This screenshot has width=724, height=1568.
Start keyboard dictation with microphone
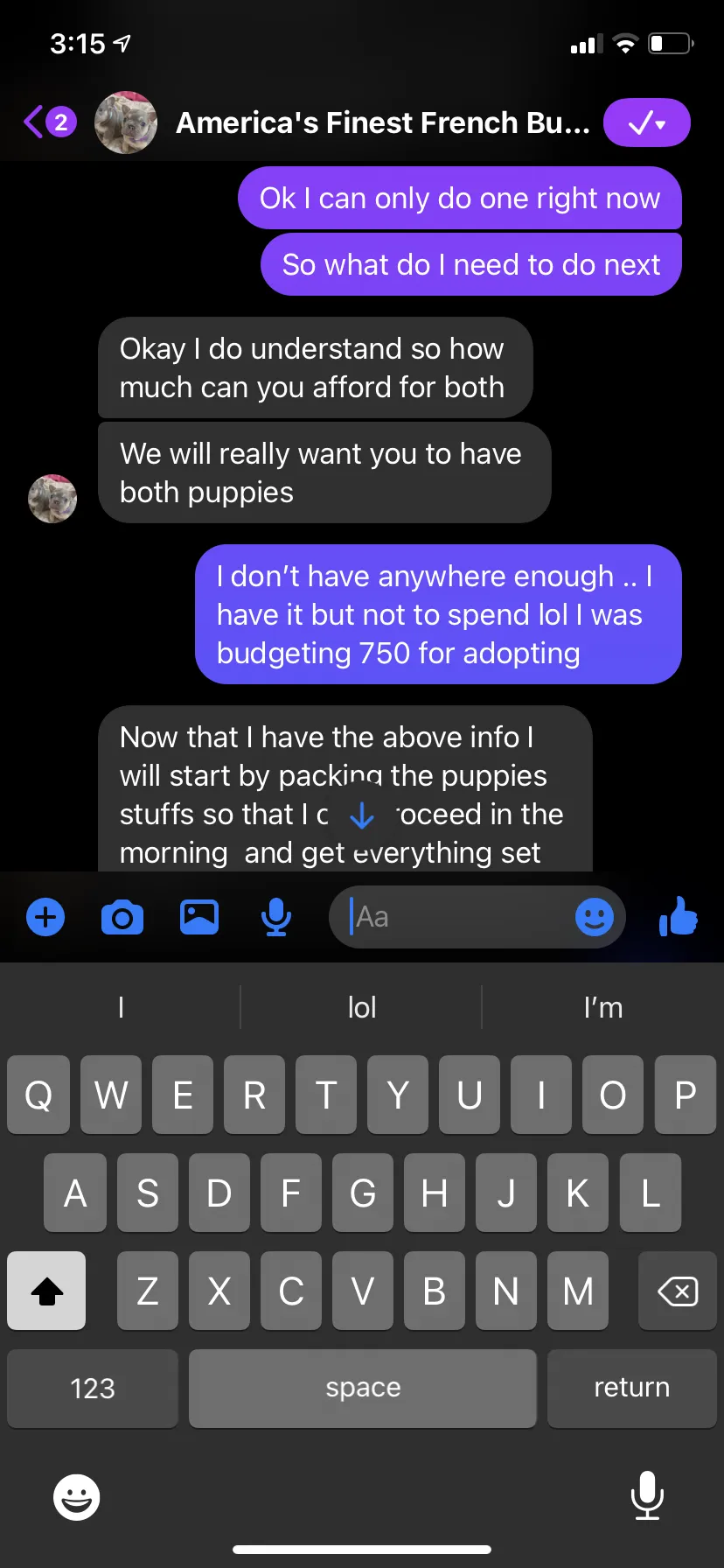[x=647, y=1495]
